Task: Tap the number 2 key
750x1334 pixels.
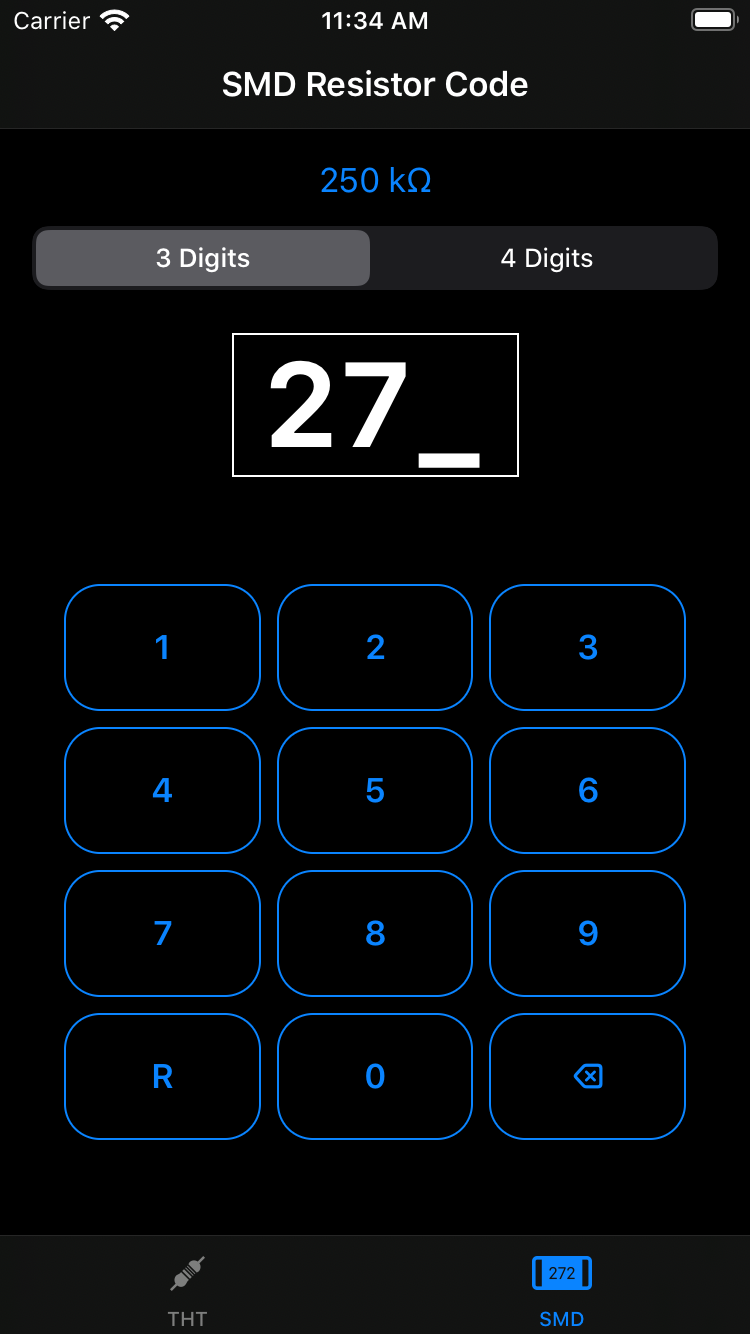Action: 375,647
